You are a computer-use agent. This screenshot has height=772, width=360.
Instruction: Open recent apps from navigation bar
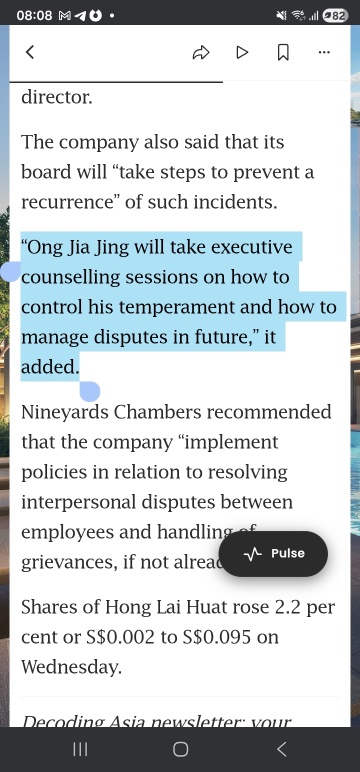[x=80, y=749]
